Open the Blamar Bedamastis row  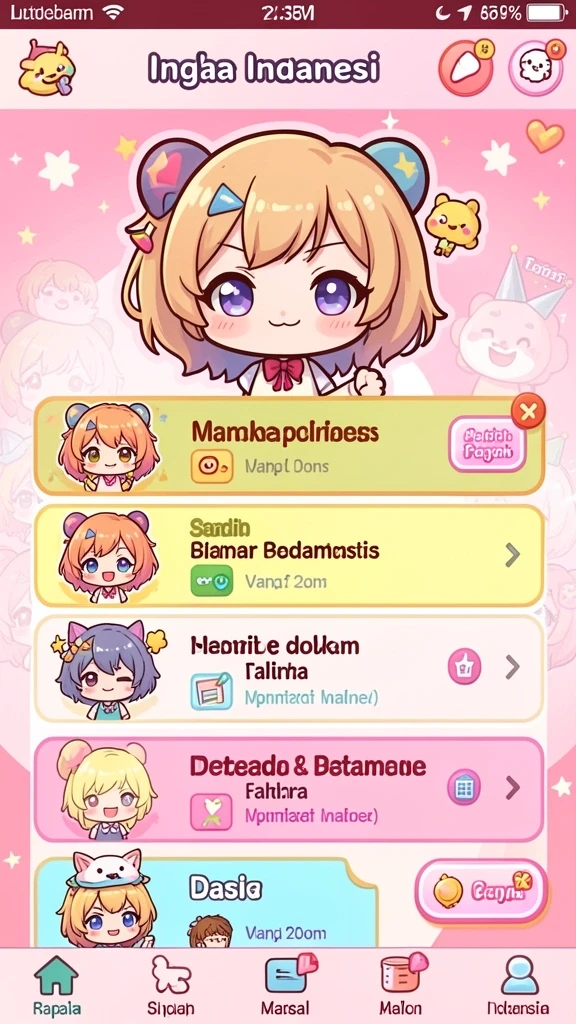point(289,556)
